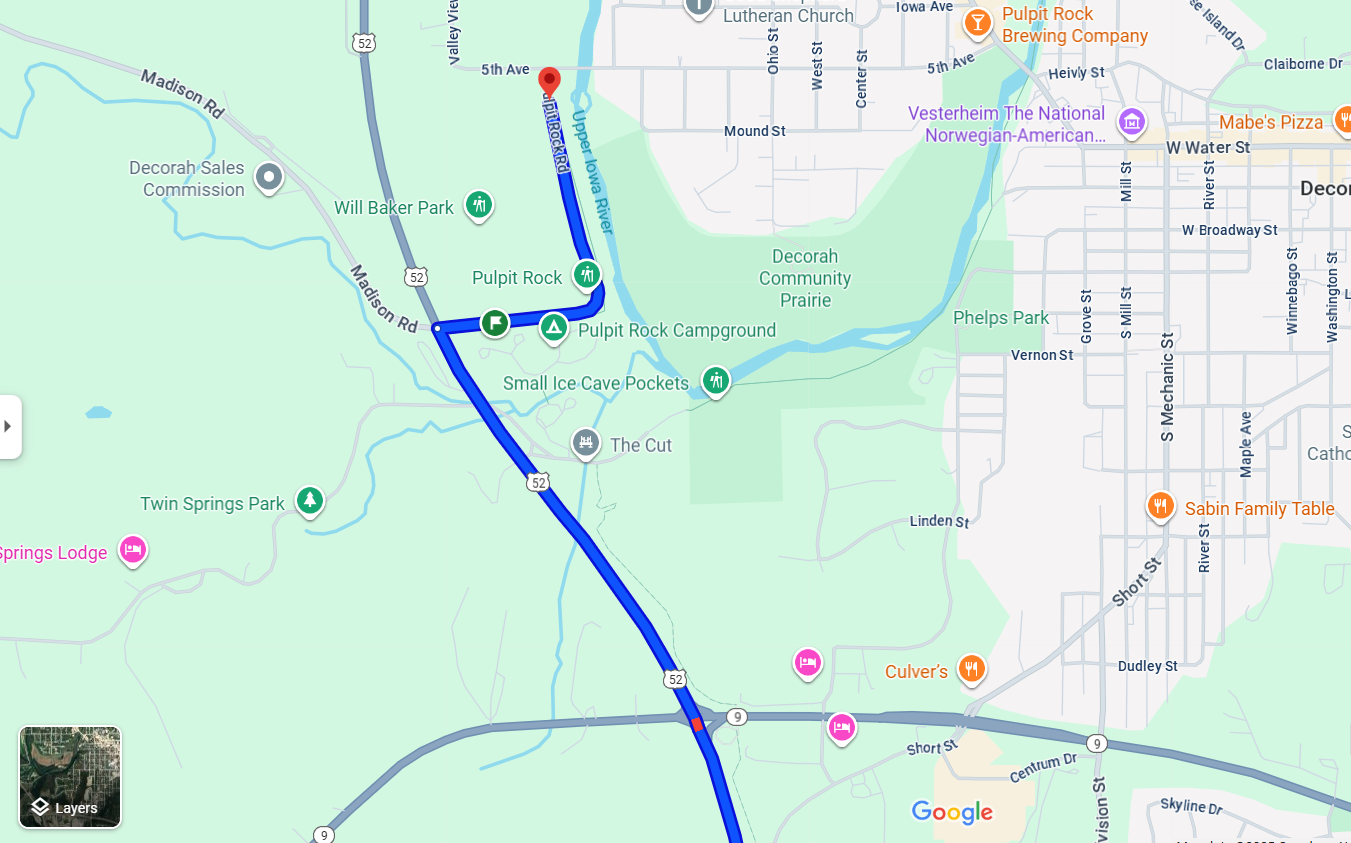Viewport: 1351px width, 843px height.
Task: Open the Layers map type switcher
Action: click(70, 777)
